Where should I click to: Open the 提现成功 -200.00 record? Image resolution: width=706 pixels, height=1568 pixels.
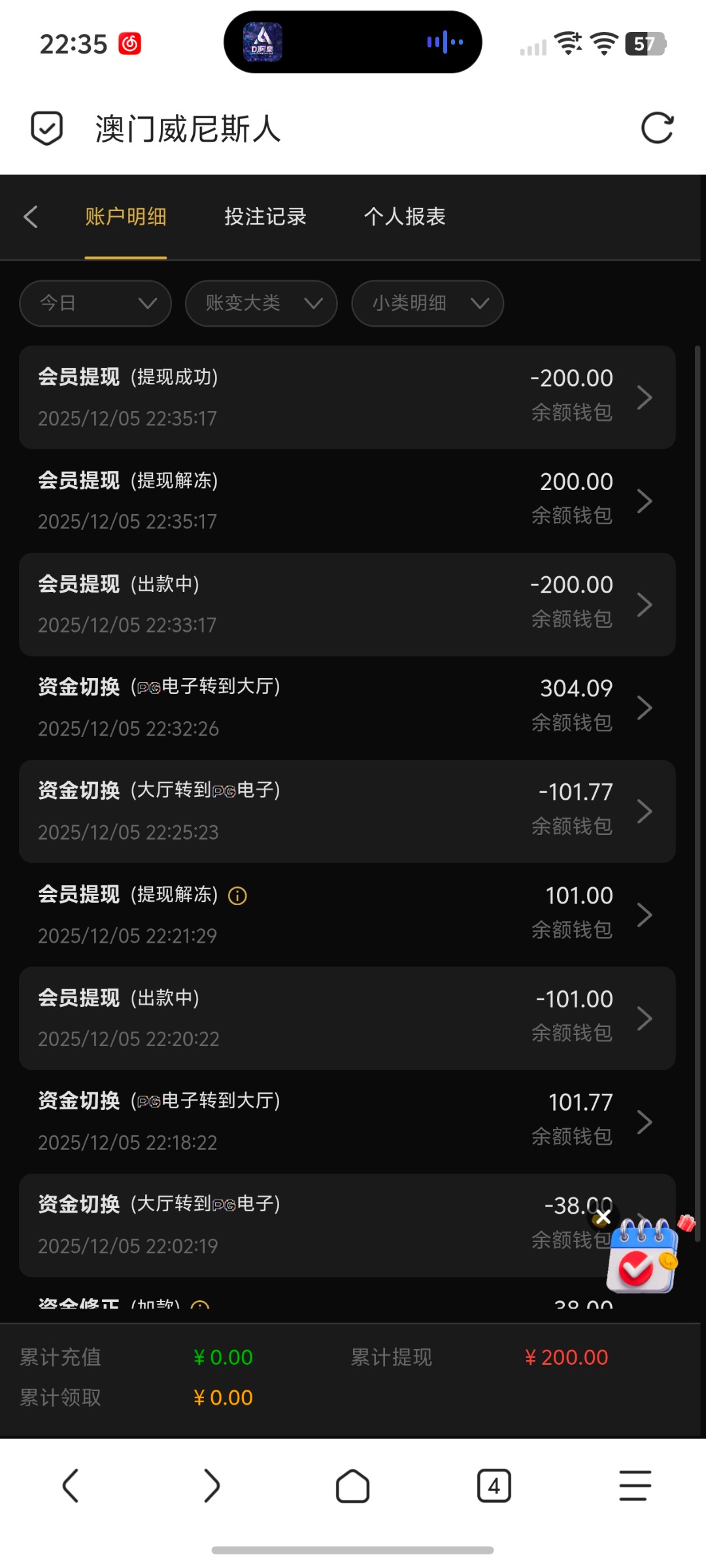pos(346,397)
